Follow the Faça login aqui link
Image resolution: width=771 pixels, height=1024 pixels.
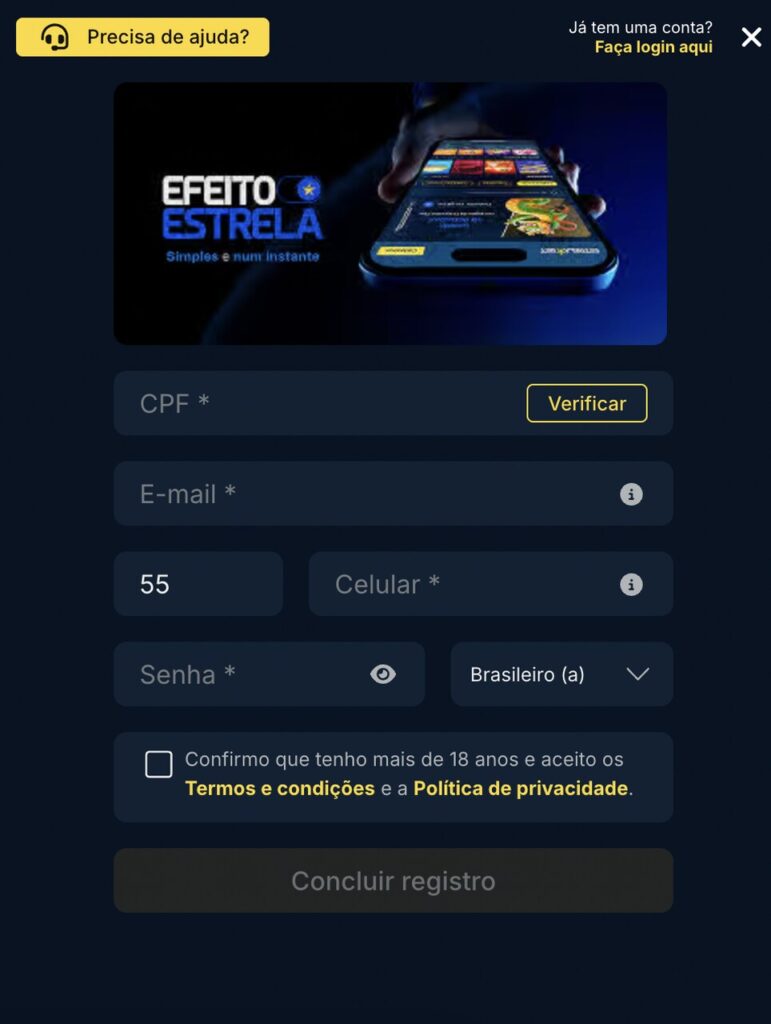click(653, 47)
